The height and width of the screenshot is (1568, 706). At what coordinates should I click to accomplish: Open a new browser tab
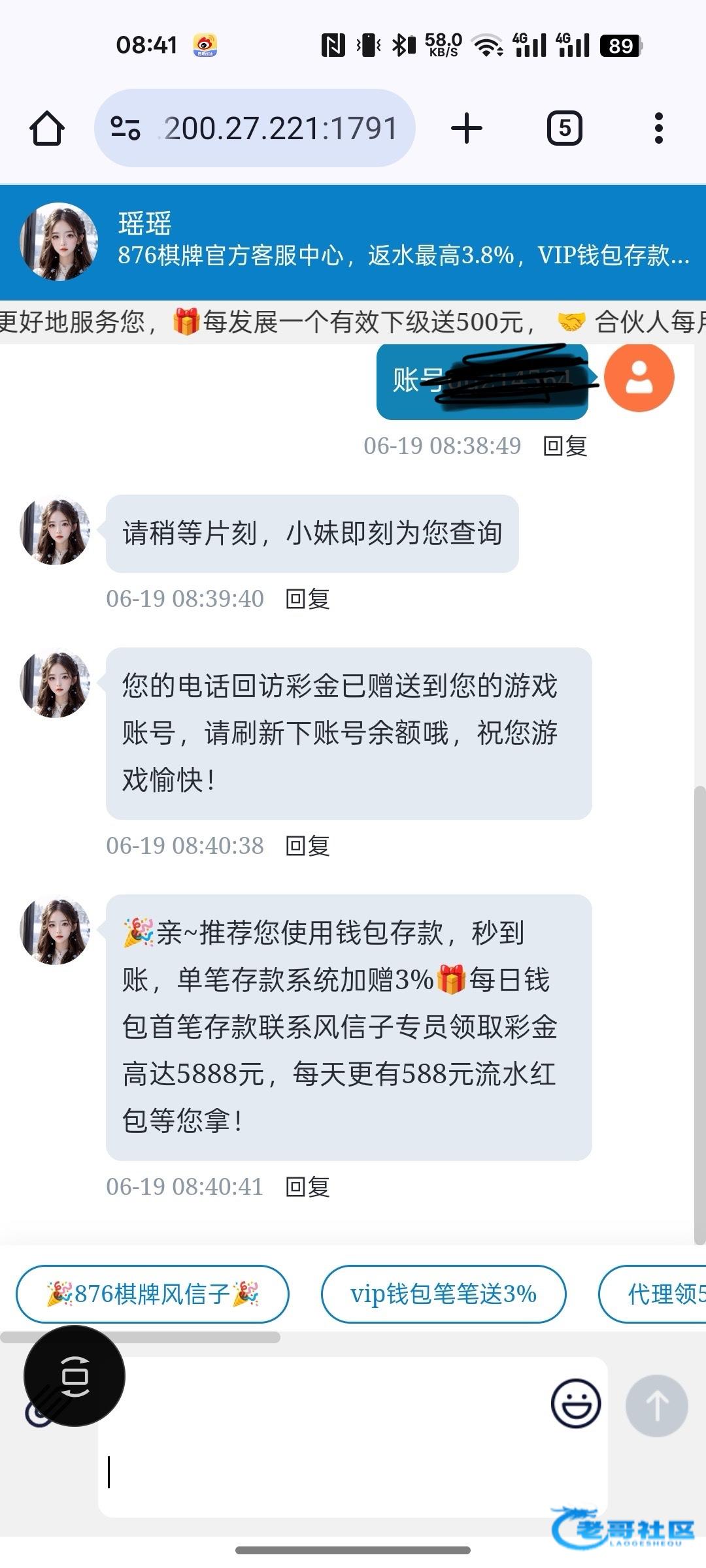[467, 128]
